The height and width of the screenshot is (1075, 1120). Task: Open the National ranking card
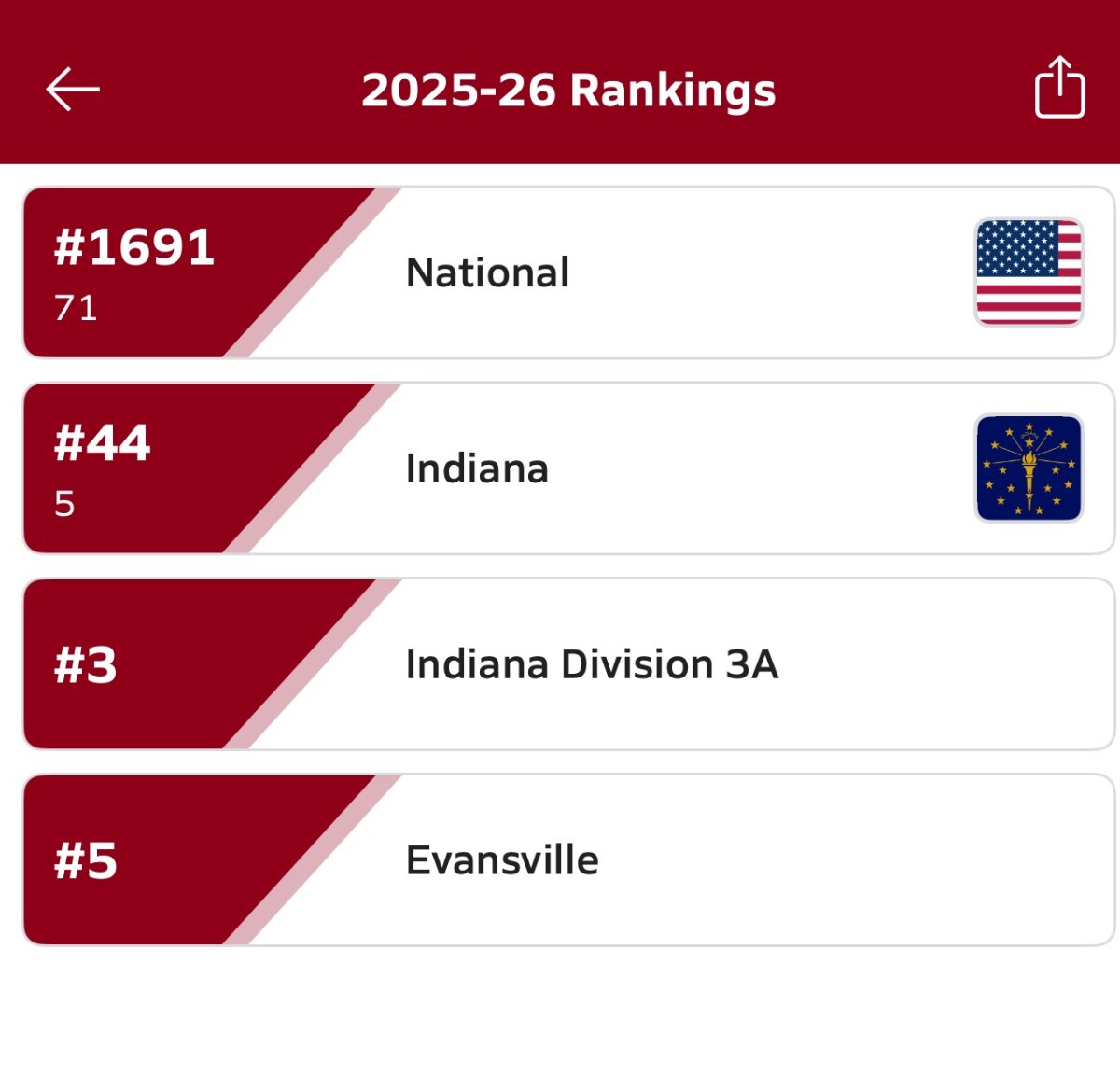[x=568, y=272]
